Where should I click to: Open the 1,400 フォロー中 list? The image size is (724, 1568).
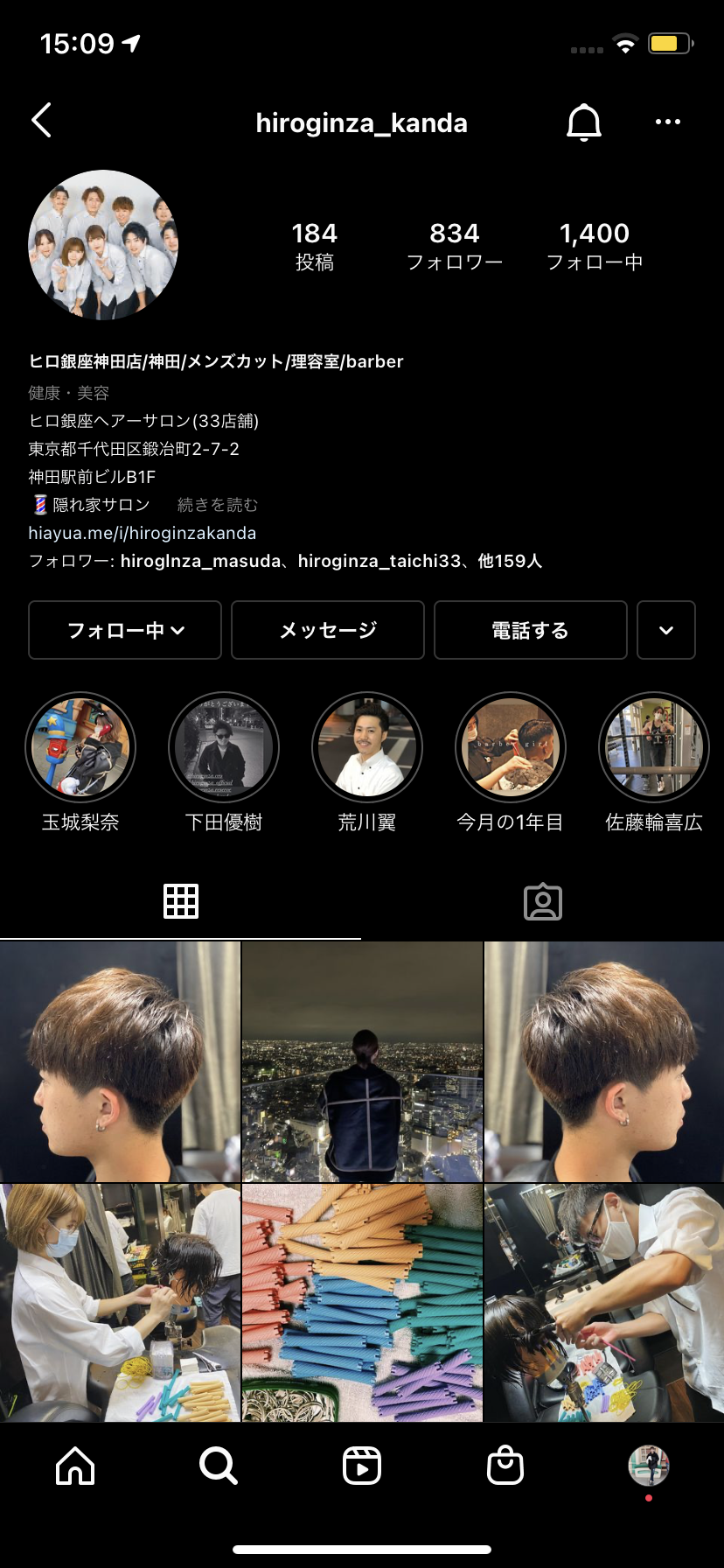pyautogui.click(x=594, y=246)
